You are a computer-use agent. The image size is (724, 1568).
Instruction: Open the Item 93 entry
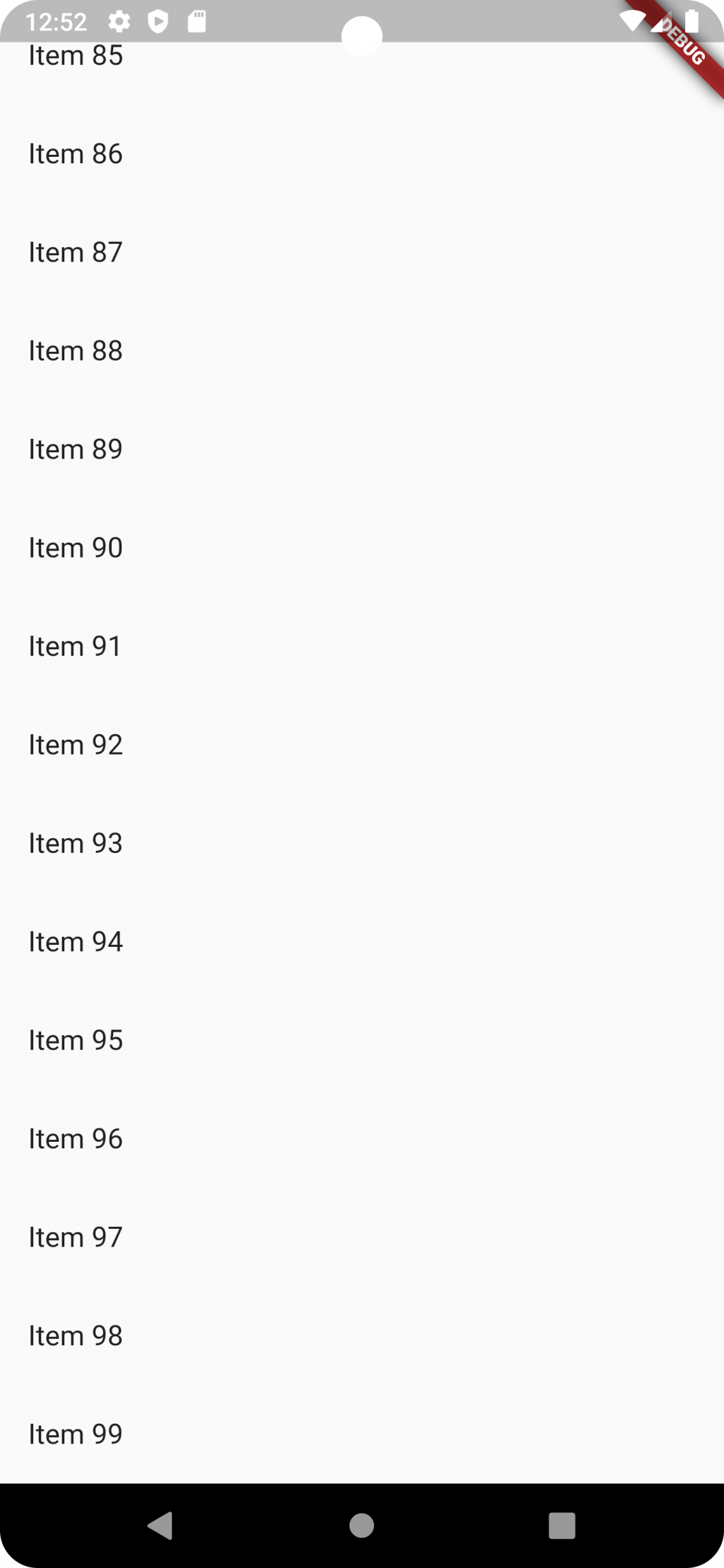(x=76, y=843)
